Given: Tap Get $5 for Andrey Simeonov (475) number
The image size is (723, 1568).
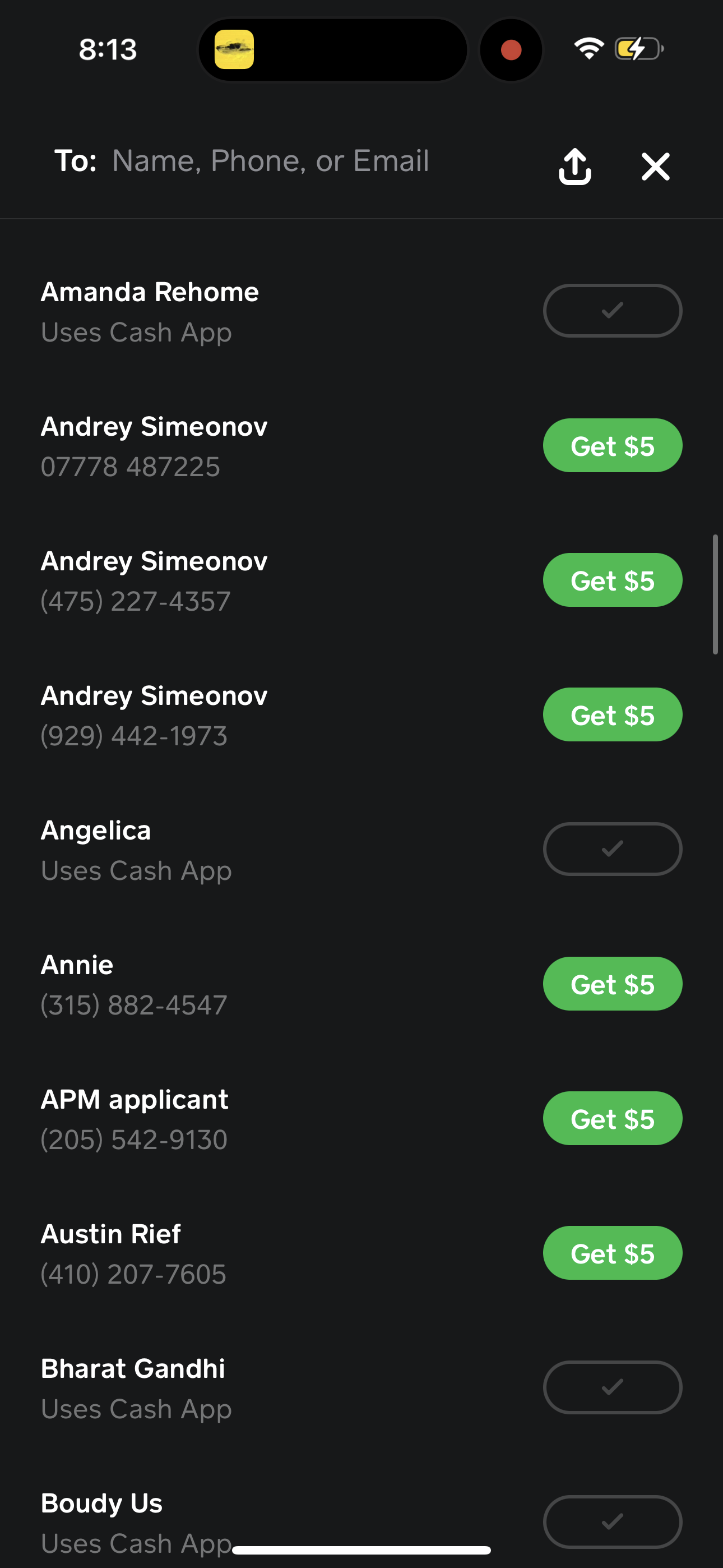Looking at the screenshot, I should pos(612,580).
